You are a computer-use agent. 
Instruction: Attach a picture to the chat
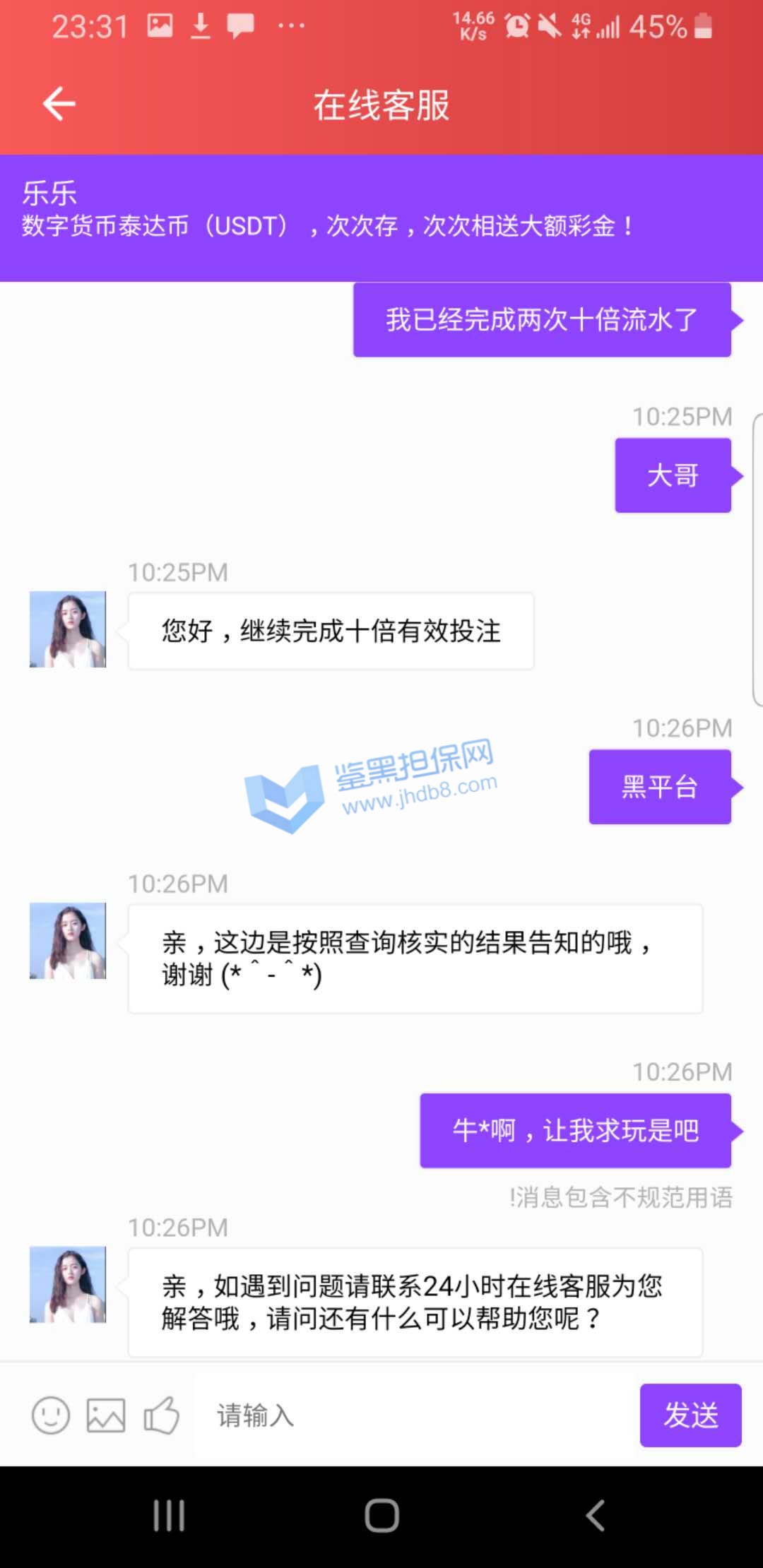coord(106,1415)
